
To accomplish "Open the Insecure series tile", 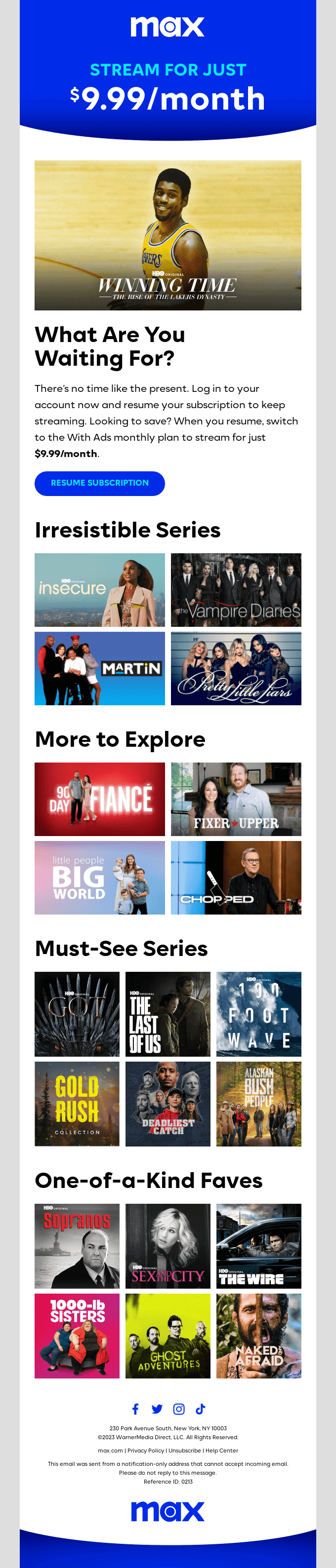I will [99, 589].
